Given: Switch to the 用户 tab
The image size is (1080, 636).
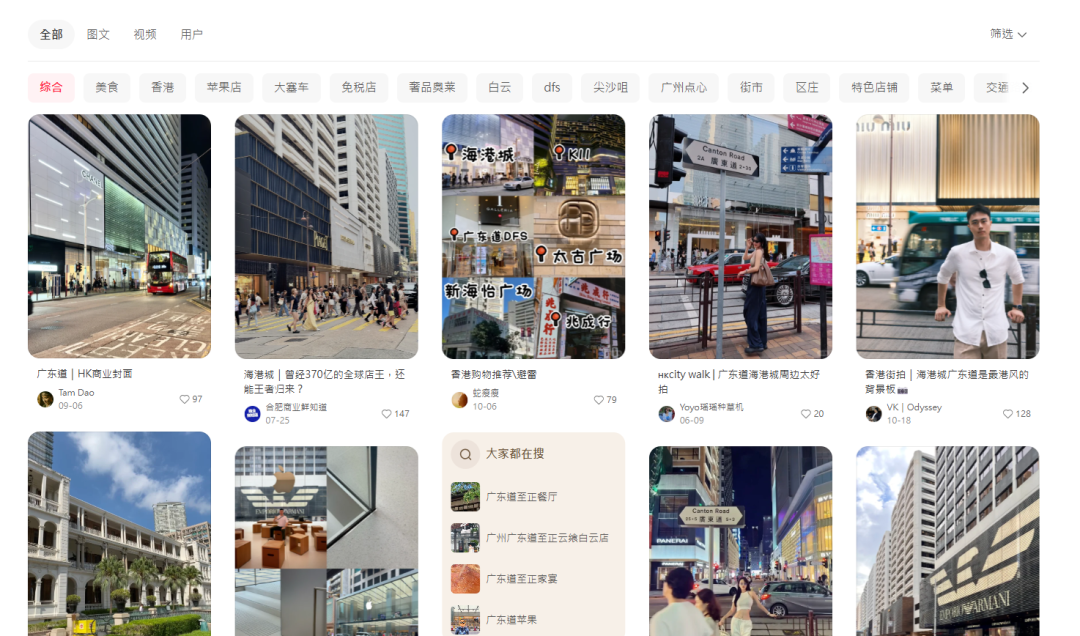Looking at the screenshot, I should click(191, 34).
